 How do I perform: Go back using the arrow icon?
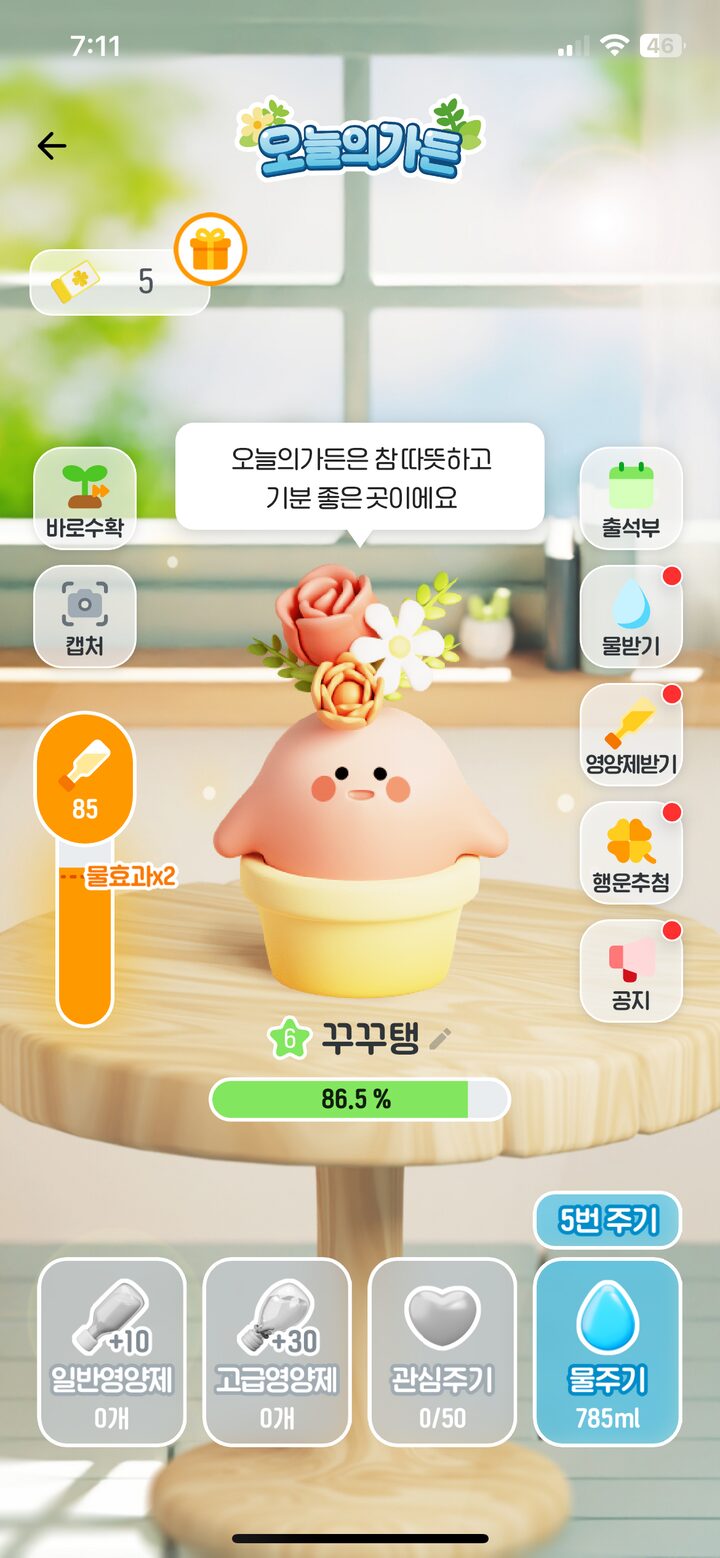tap(51, 146)
